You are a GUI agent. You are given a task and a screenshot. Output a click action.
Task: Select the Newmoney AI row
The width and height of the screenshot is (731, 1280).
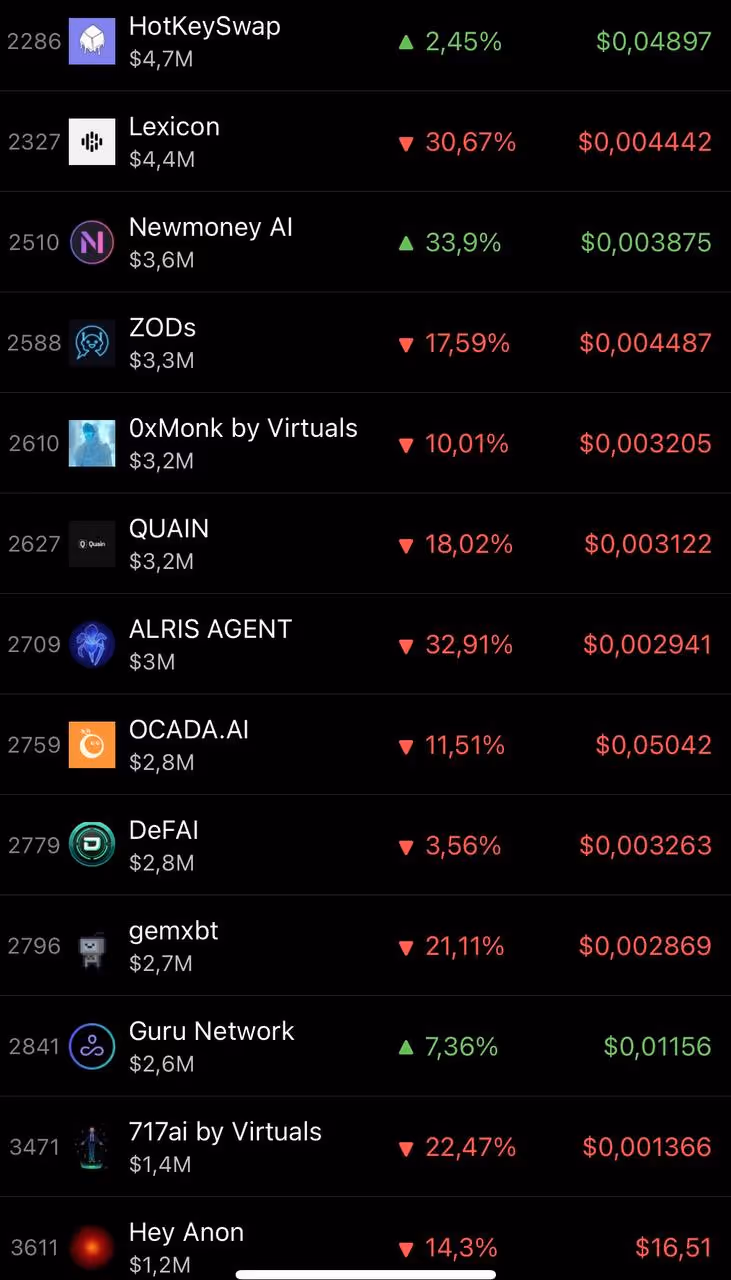point(365,242)
